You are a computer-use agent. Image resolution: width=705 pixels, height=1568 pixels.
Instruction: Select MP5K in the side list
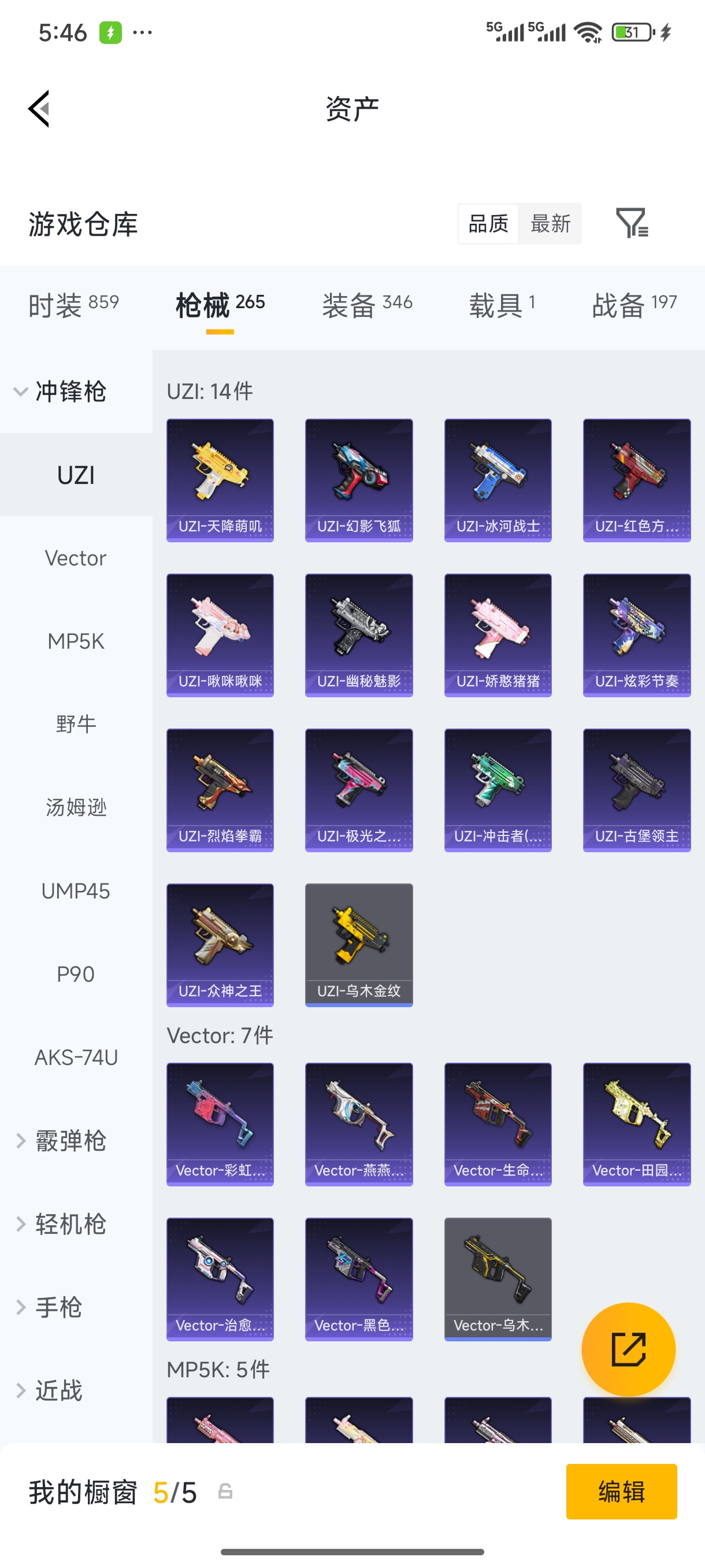(76, 641)
